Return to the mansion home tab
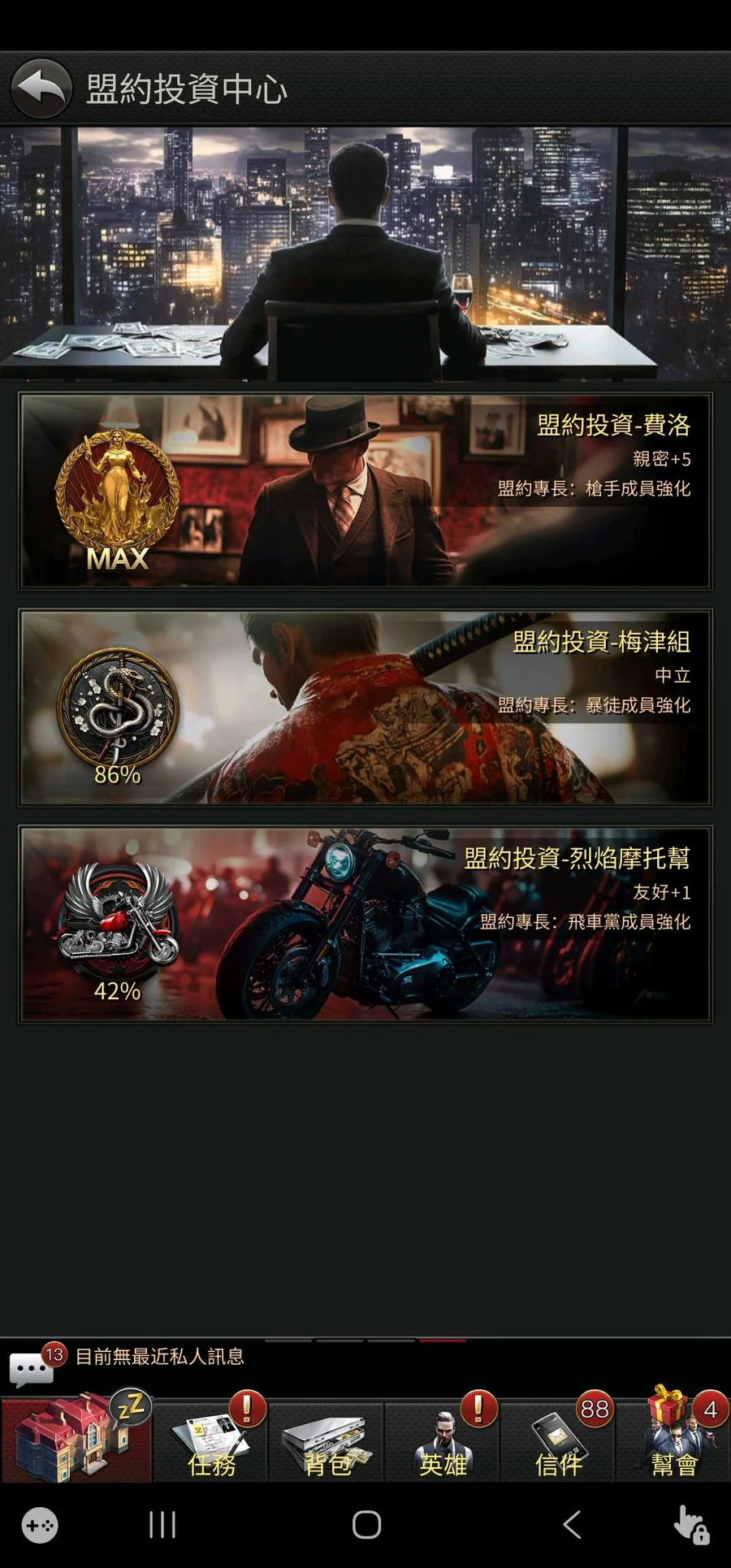The image size is (731, 1568). [76, 1439]
